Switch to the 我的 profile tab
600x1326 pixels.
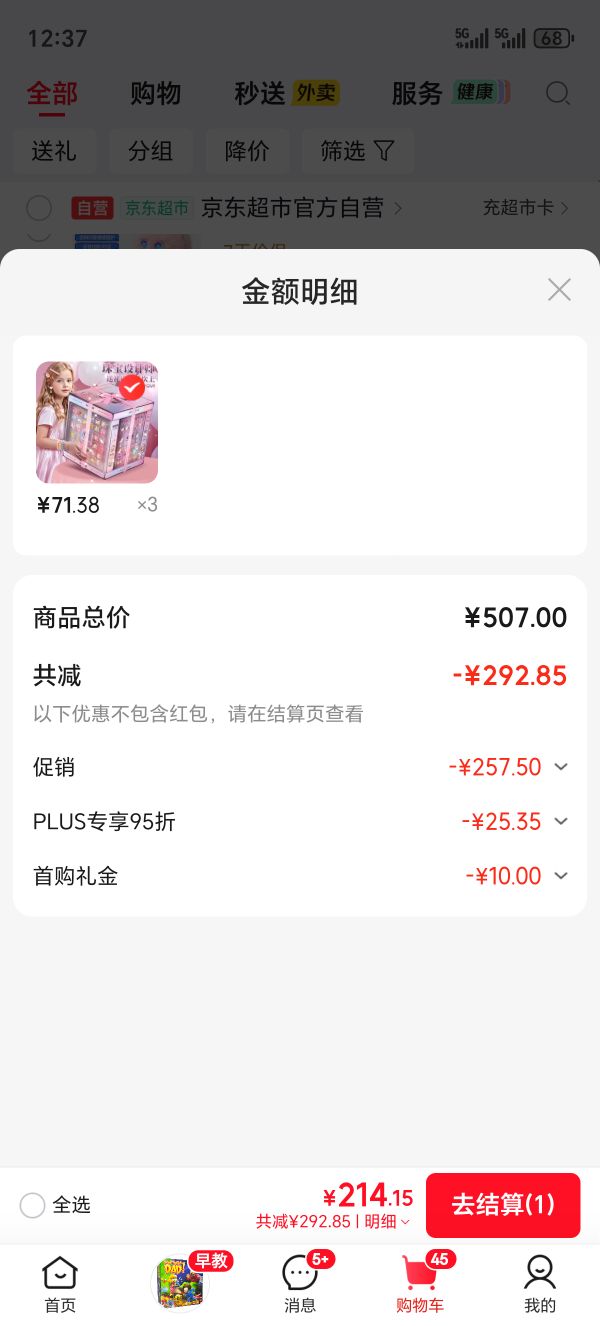pyautogui.click(x=540, y=1284)
